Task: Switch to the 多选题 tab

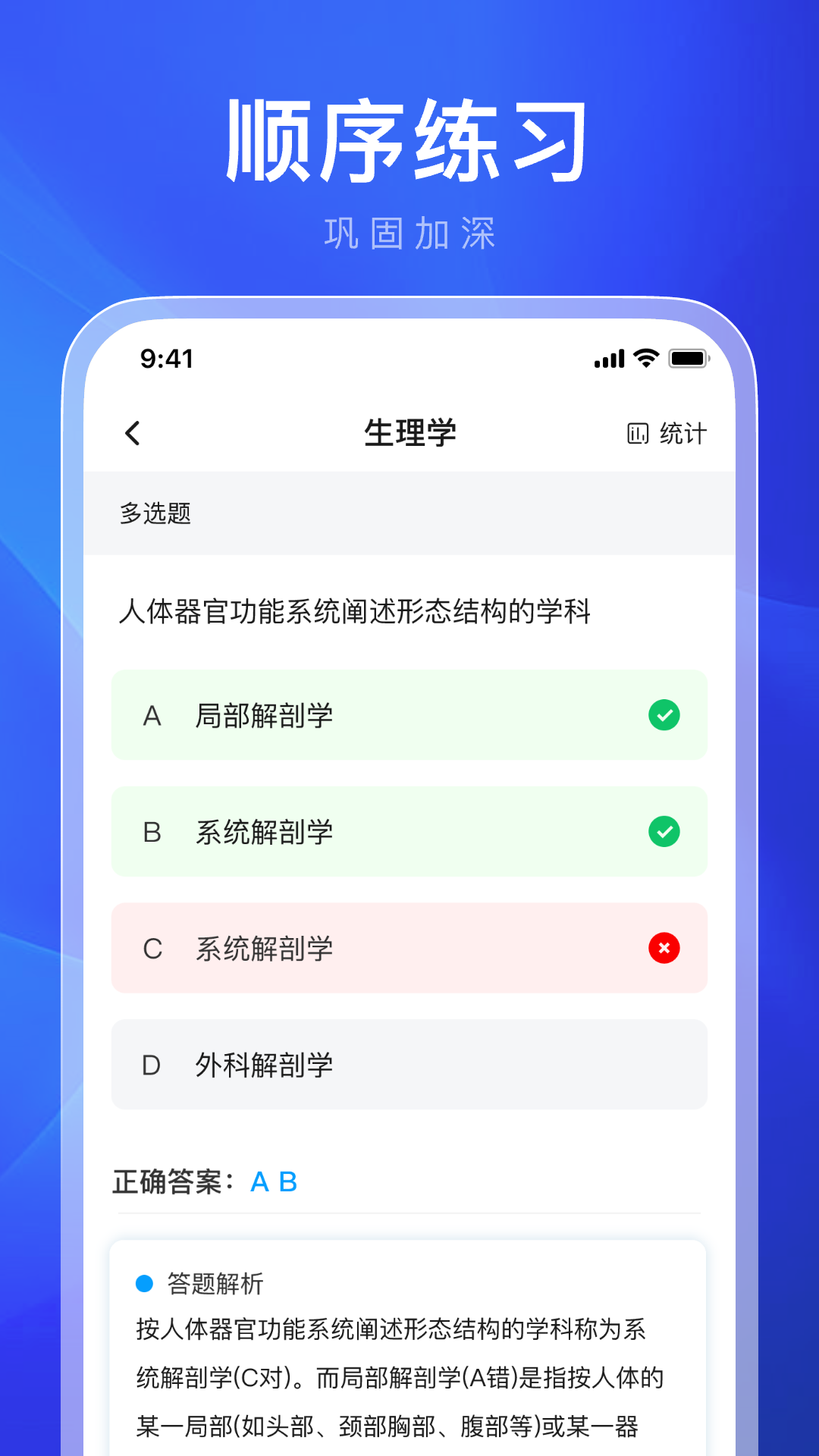Action: (x=155, y=513)
